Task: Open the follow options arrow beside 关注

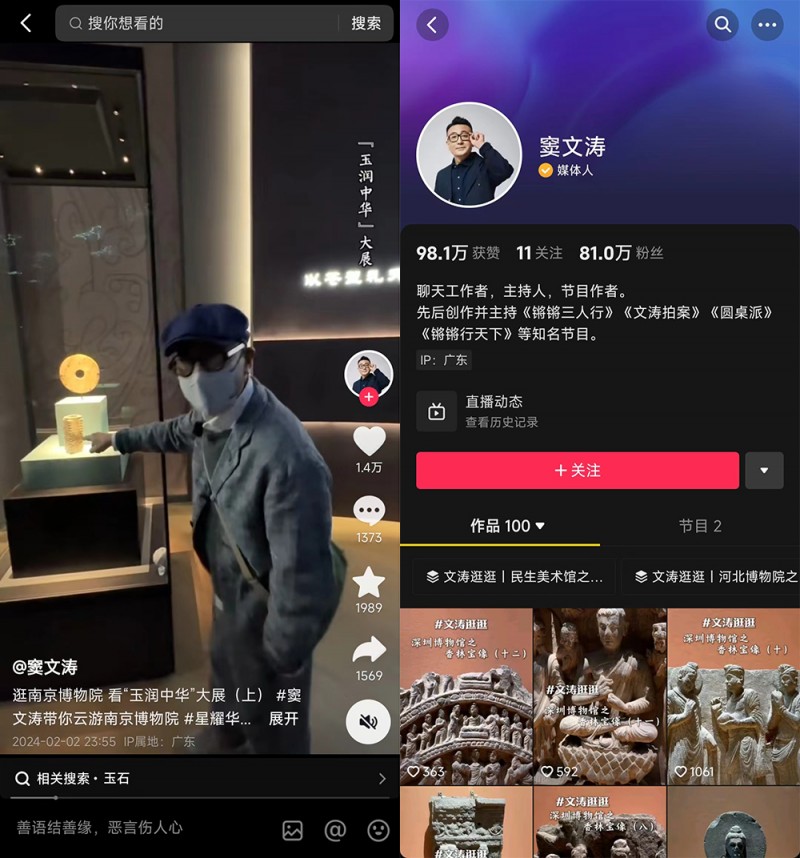Action: coord(765,470)
